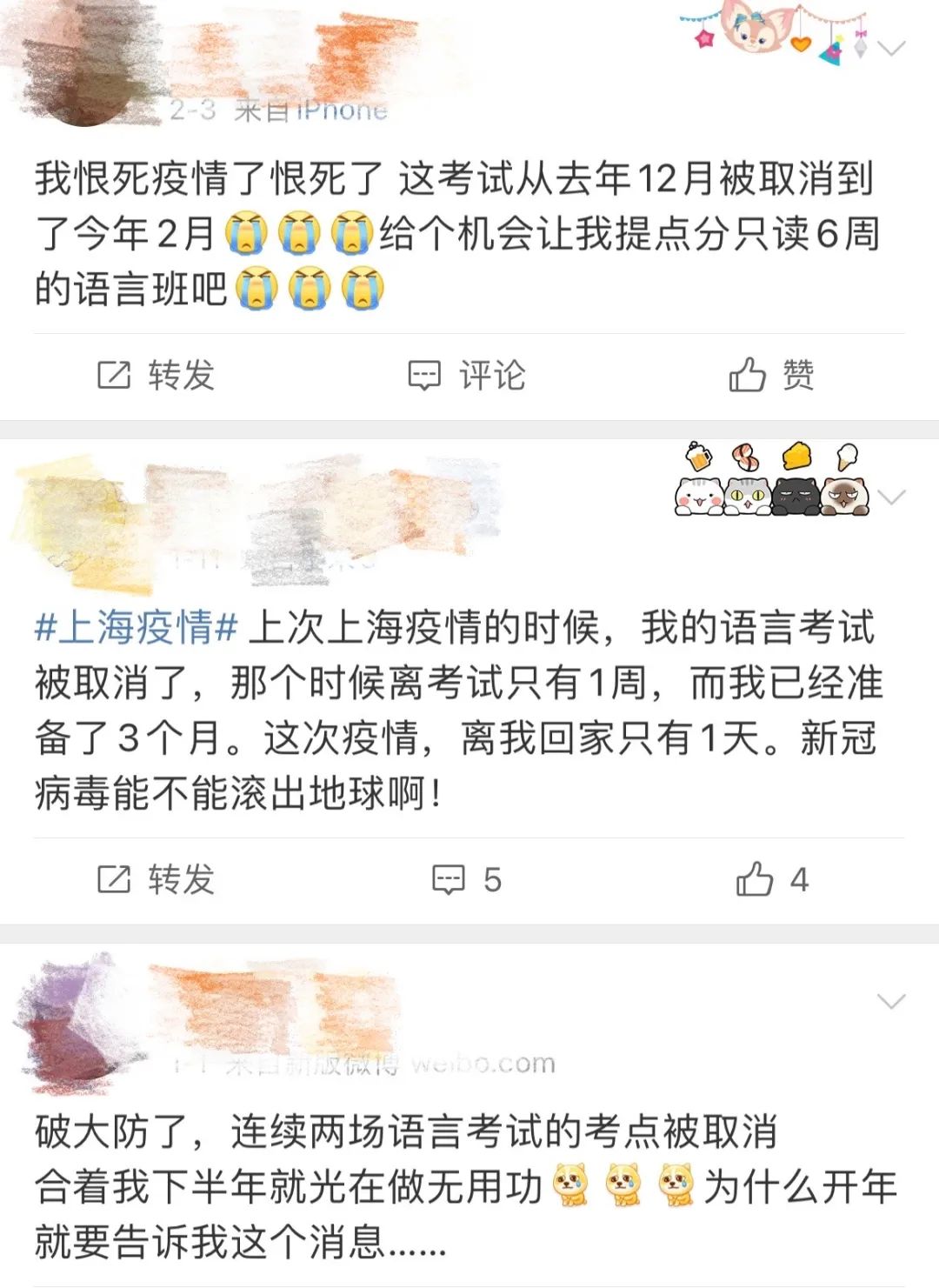Click the 转发 repost icon on the first post
The height and width of the screenshot is (1288, 939).
click(x=113, y=376)
